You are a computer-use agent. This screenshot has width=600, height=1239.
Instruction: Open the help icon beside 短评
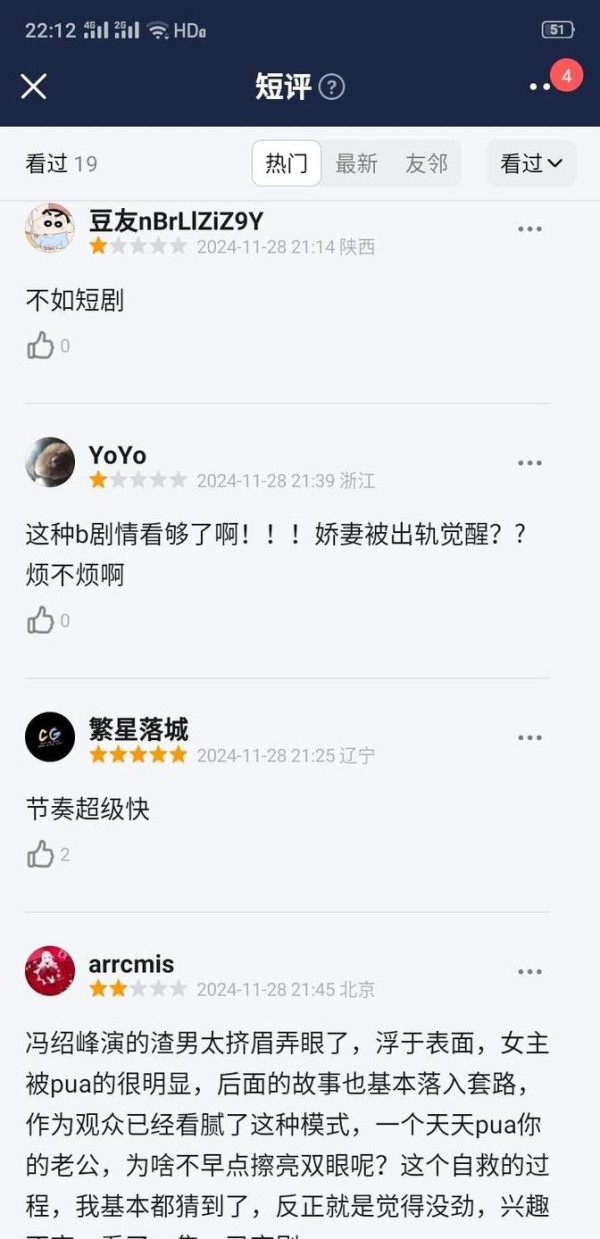coord(331,87)
